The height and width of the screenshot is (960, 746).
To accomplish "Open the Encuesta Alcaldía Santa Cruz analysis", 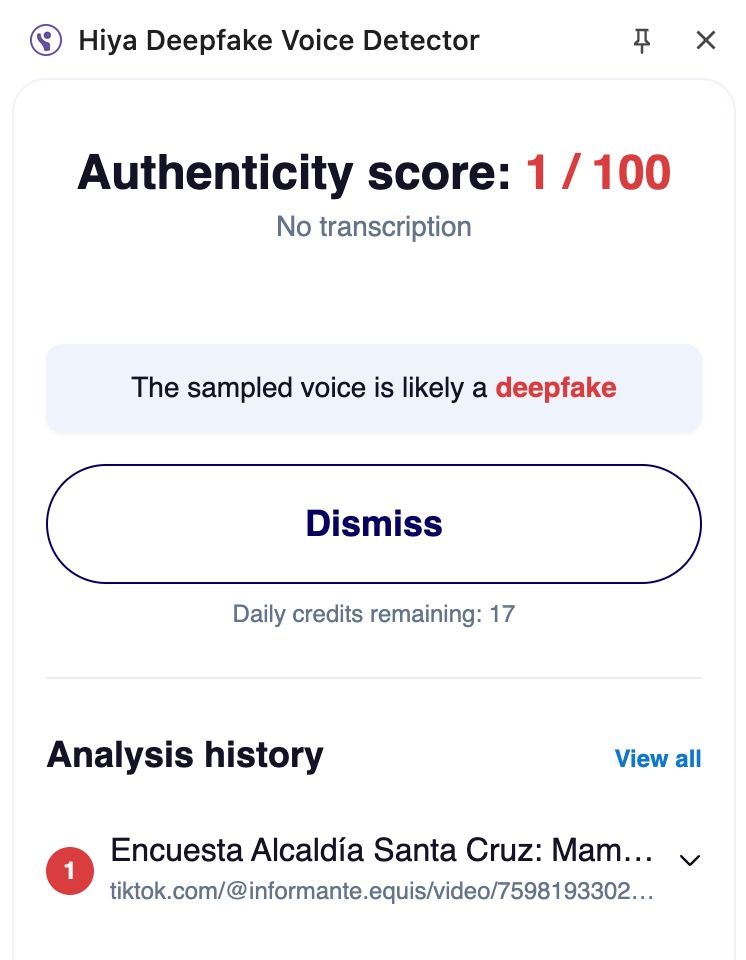I will [x=380, y=851].
